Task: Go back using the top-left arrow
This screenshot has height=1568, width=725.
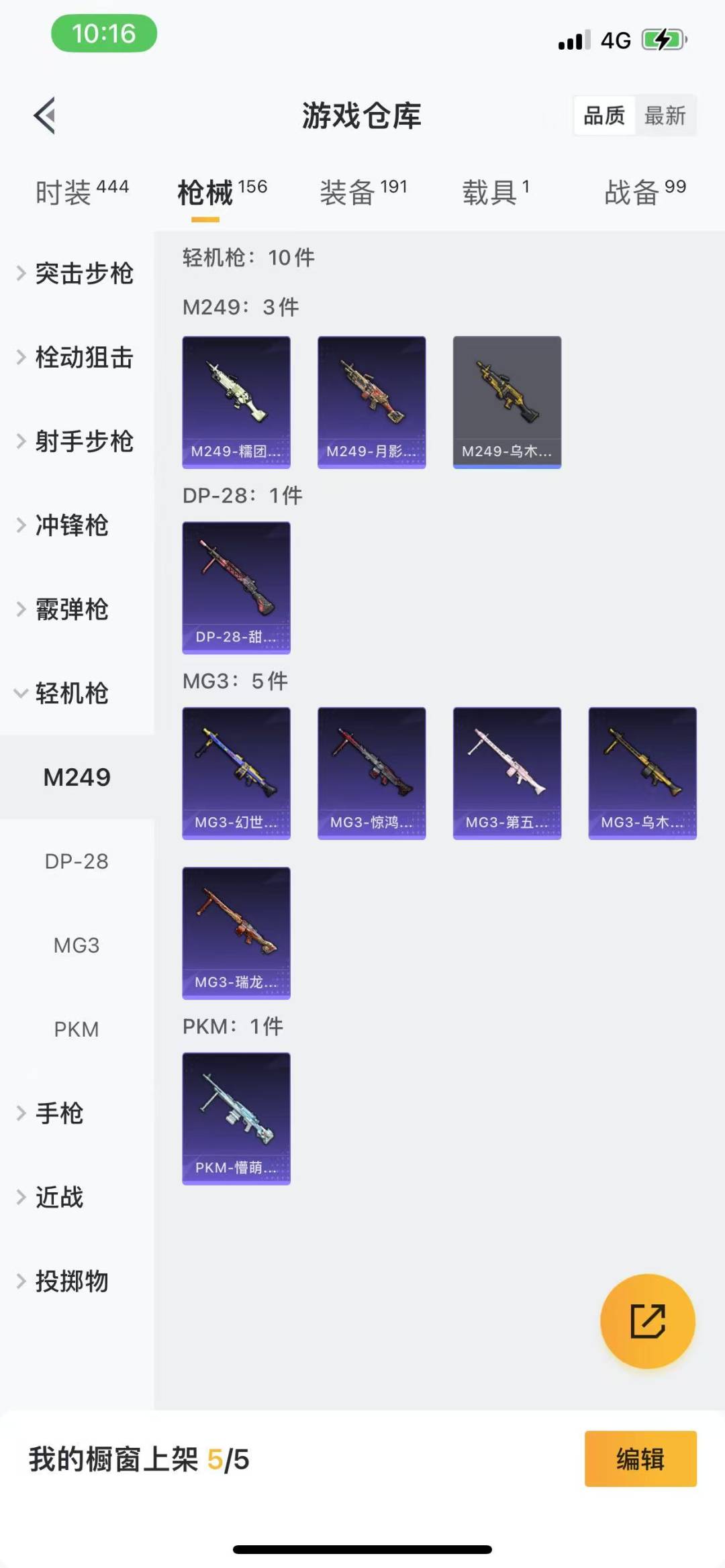Action: point(44,116)
